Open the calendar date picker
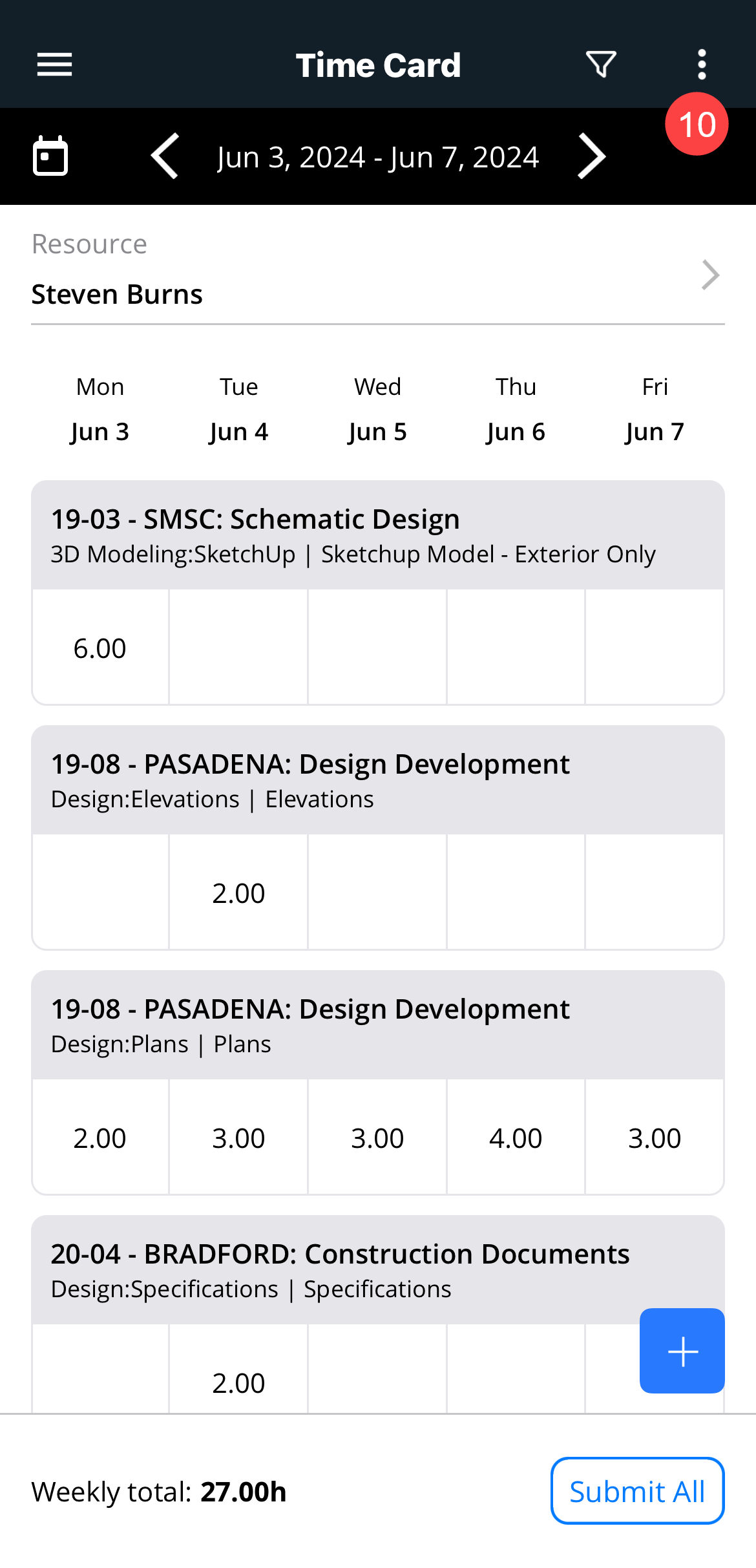This screenshot has width=756, height=1568. pyautogui.click(x=50, y=156)
